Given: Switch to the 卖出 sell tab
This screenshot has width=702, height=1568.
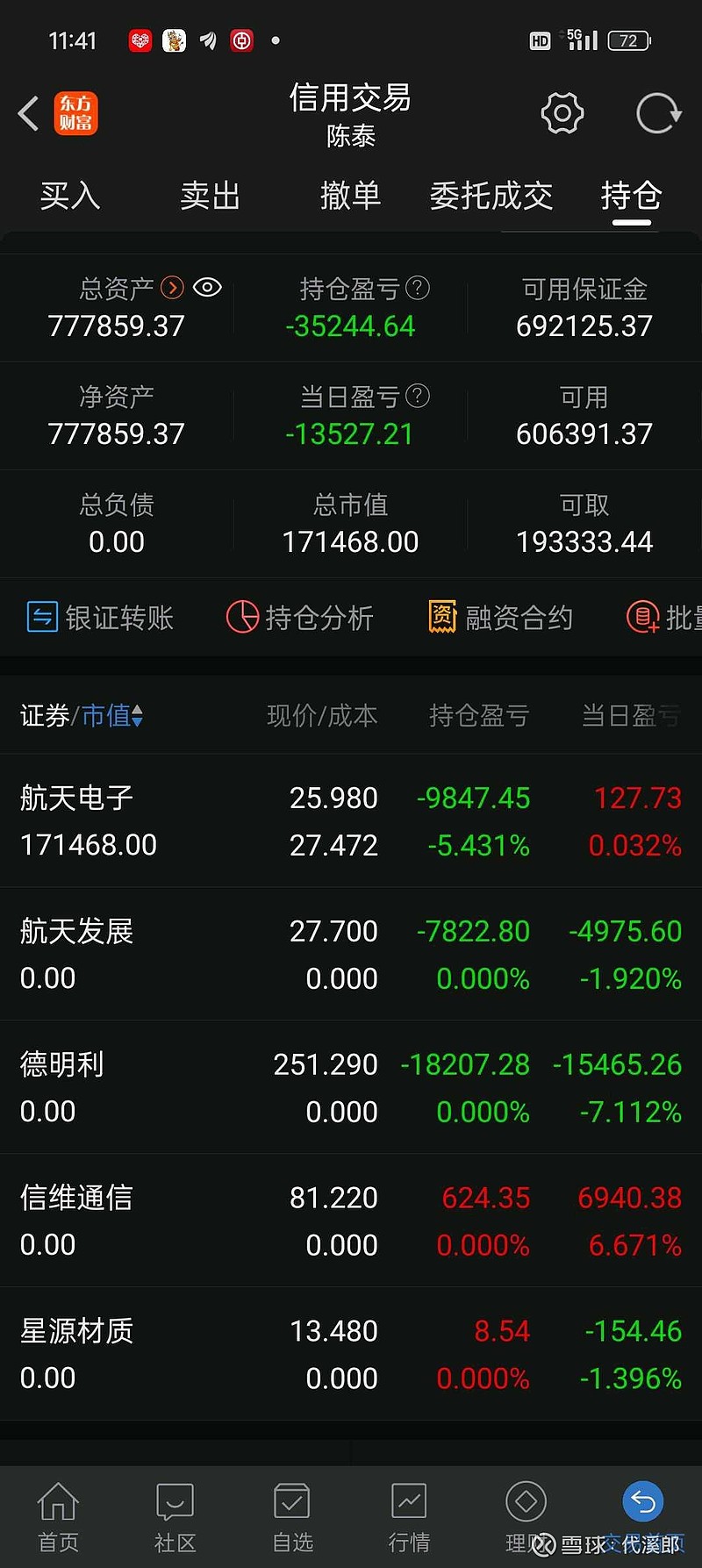Looking at the screenshot, I should pyautogui.click(x=209, y=196).
